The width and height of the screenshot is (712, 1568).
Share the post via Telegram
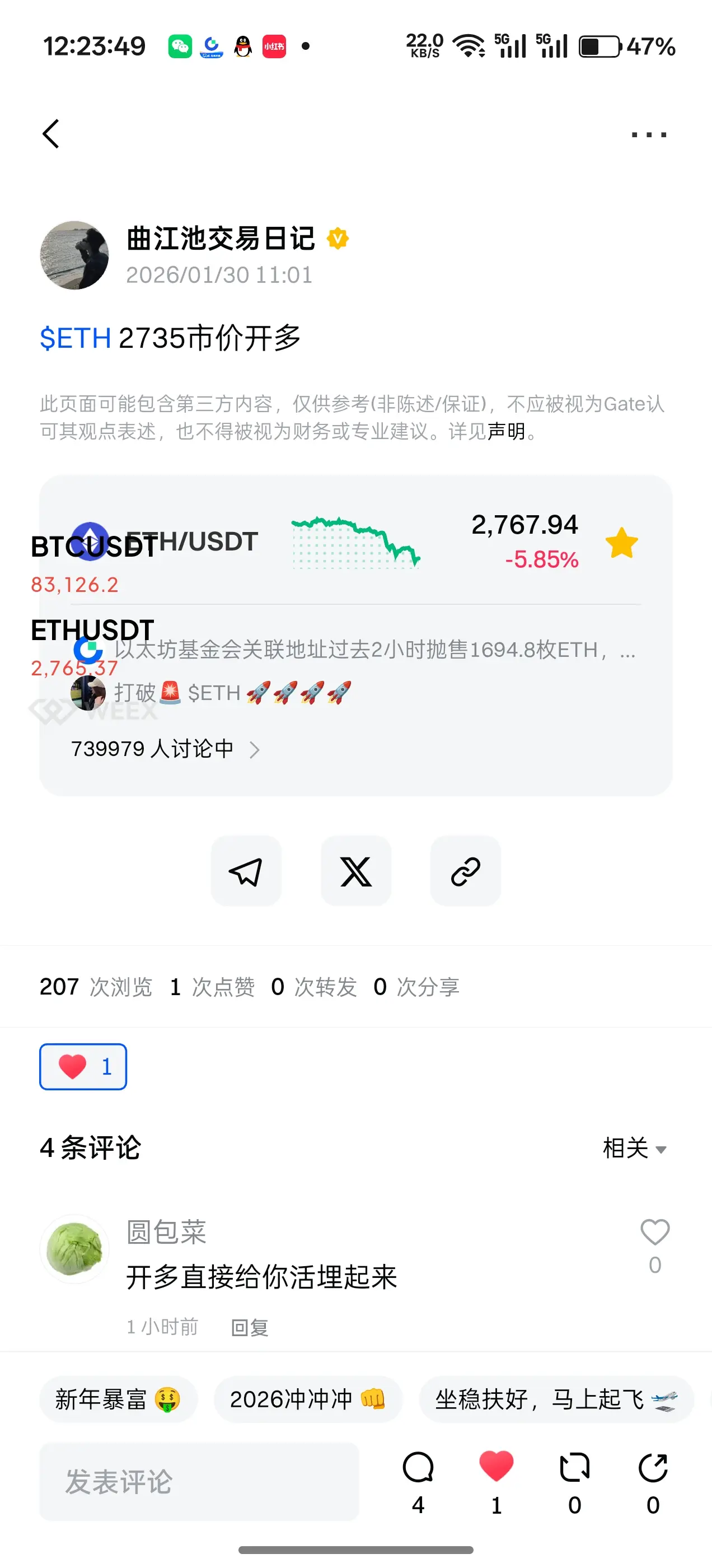[246, 871]
